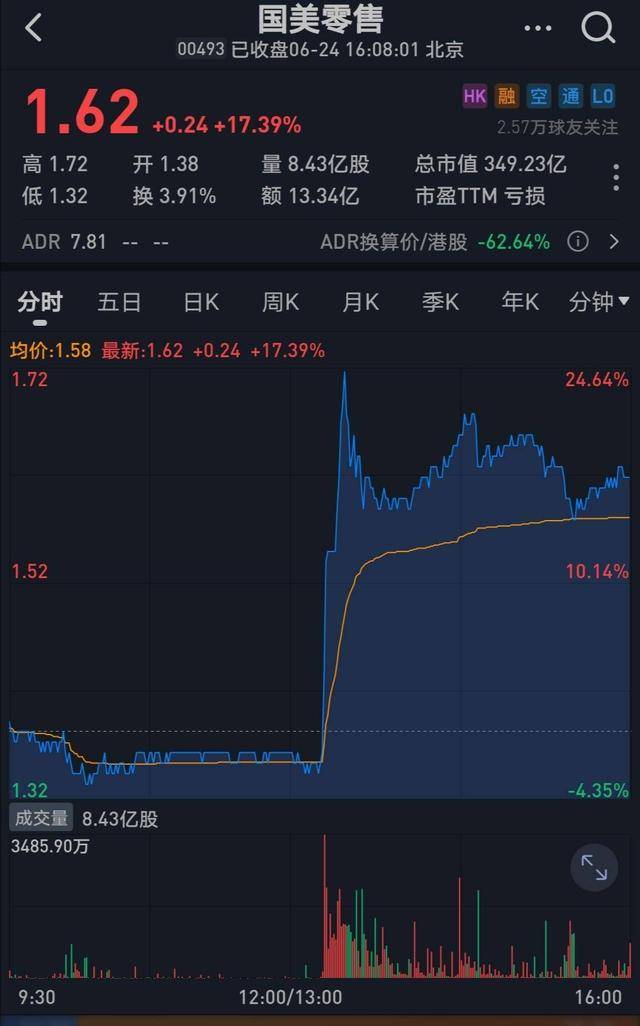Switch to the 五日 chart tab
This screenshot has height=1026, width=640.
point(119,302)
